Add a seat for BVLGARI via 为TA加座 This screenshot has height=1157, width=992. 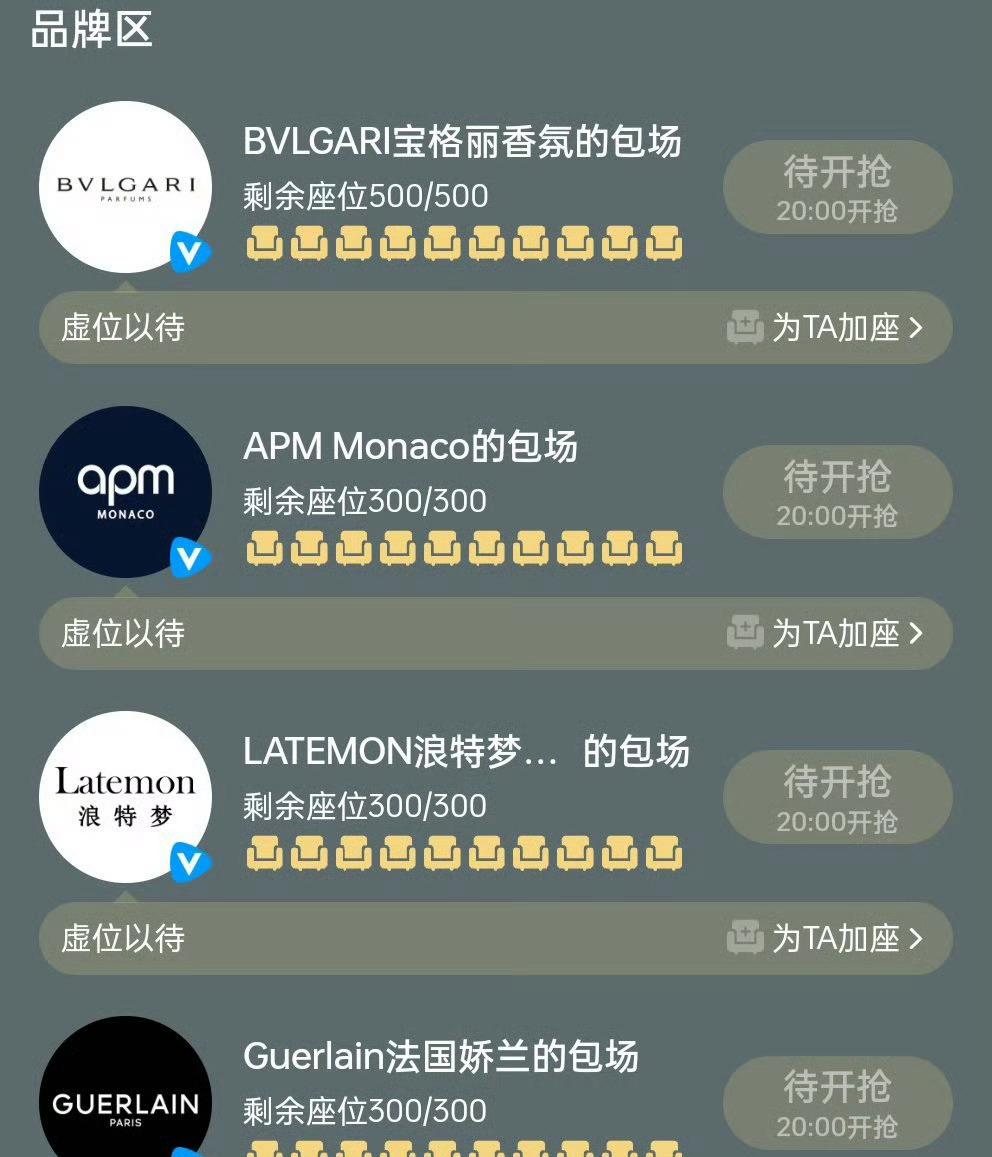tap(825, 328)
